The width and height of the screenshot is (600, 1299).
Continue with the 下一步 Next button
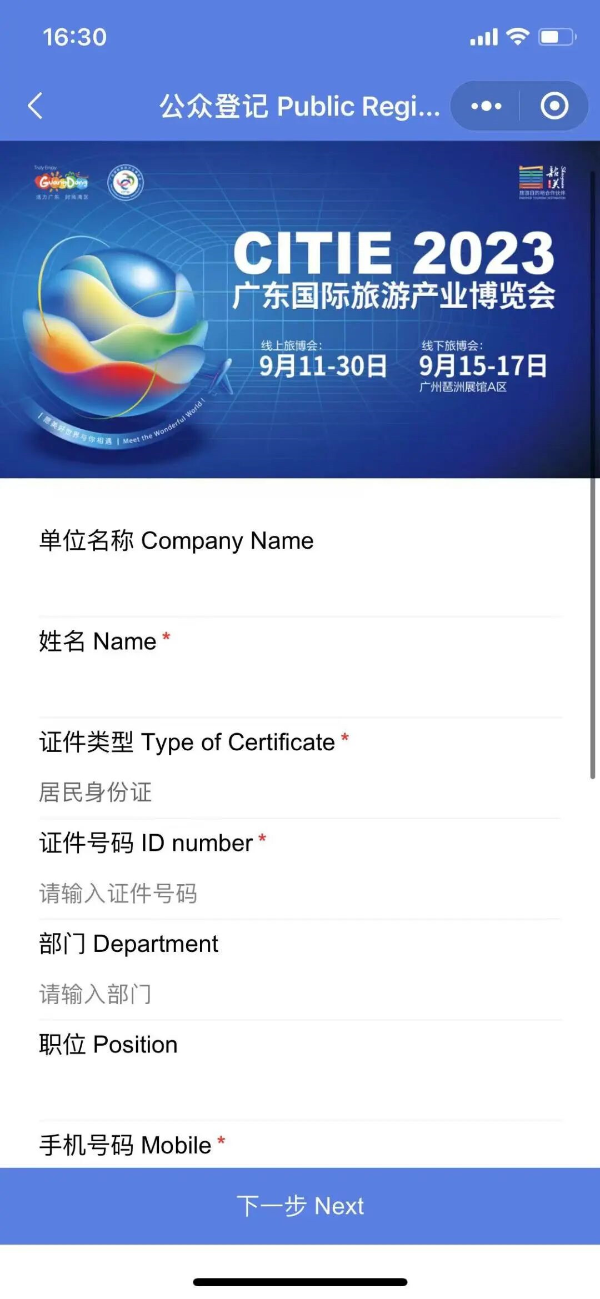(x=300, y=1206)
